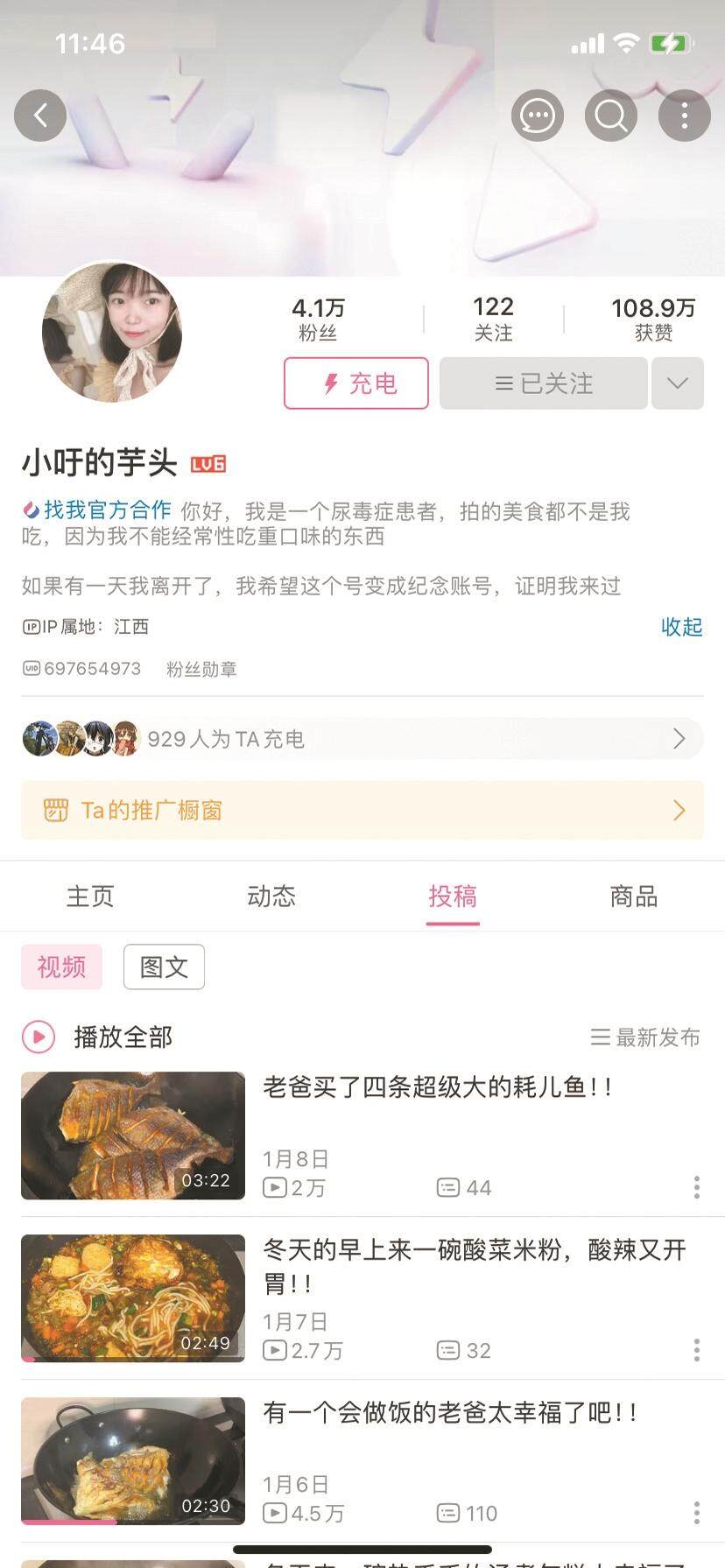This screenshot has width=725, height=1568.
Task: Select the 图文 filter chip
Action: click(164, 967)
